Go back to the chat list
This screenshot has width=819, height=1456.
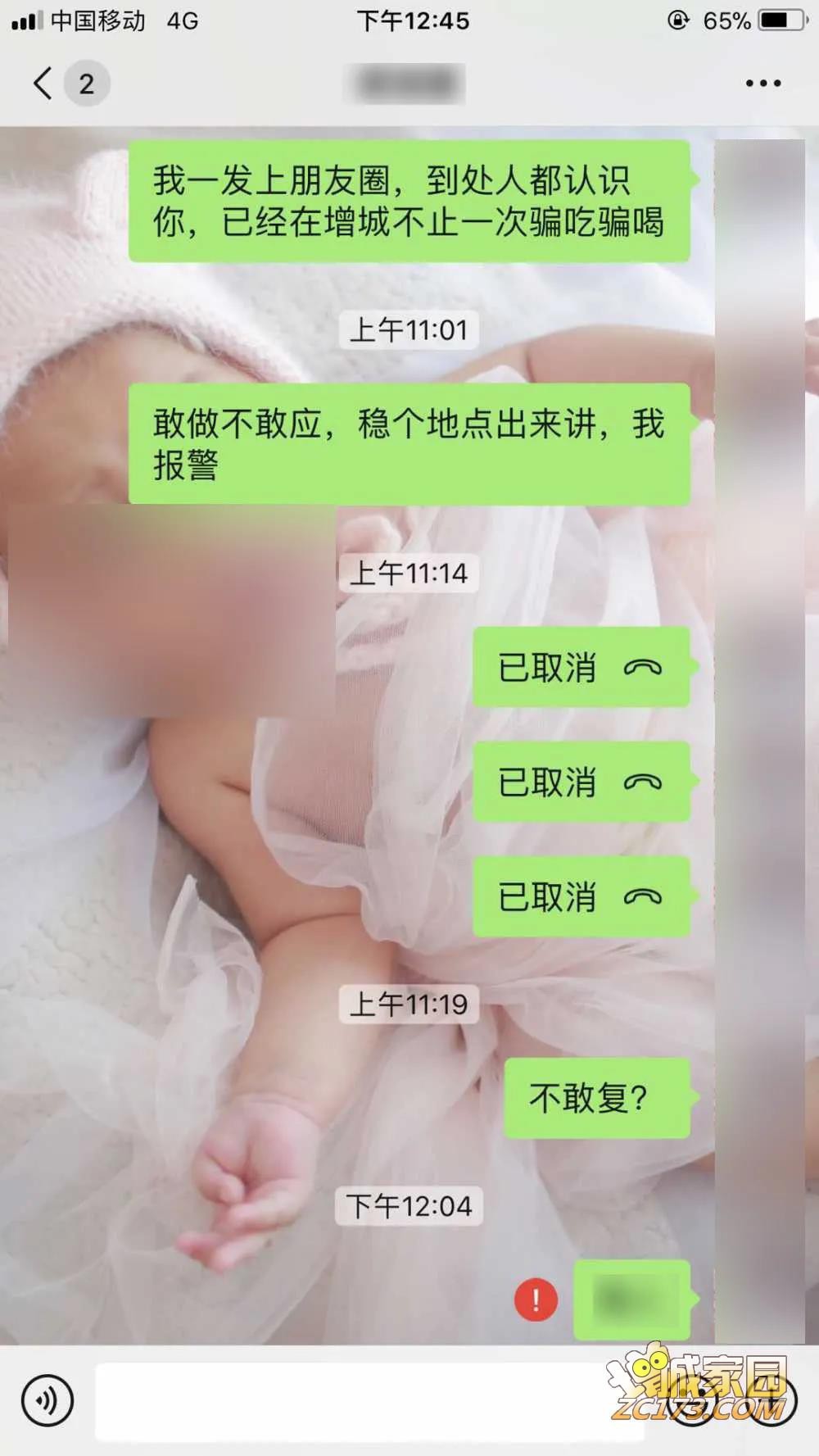coord(43,84)
